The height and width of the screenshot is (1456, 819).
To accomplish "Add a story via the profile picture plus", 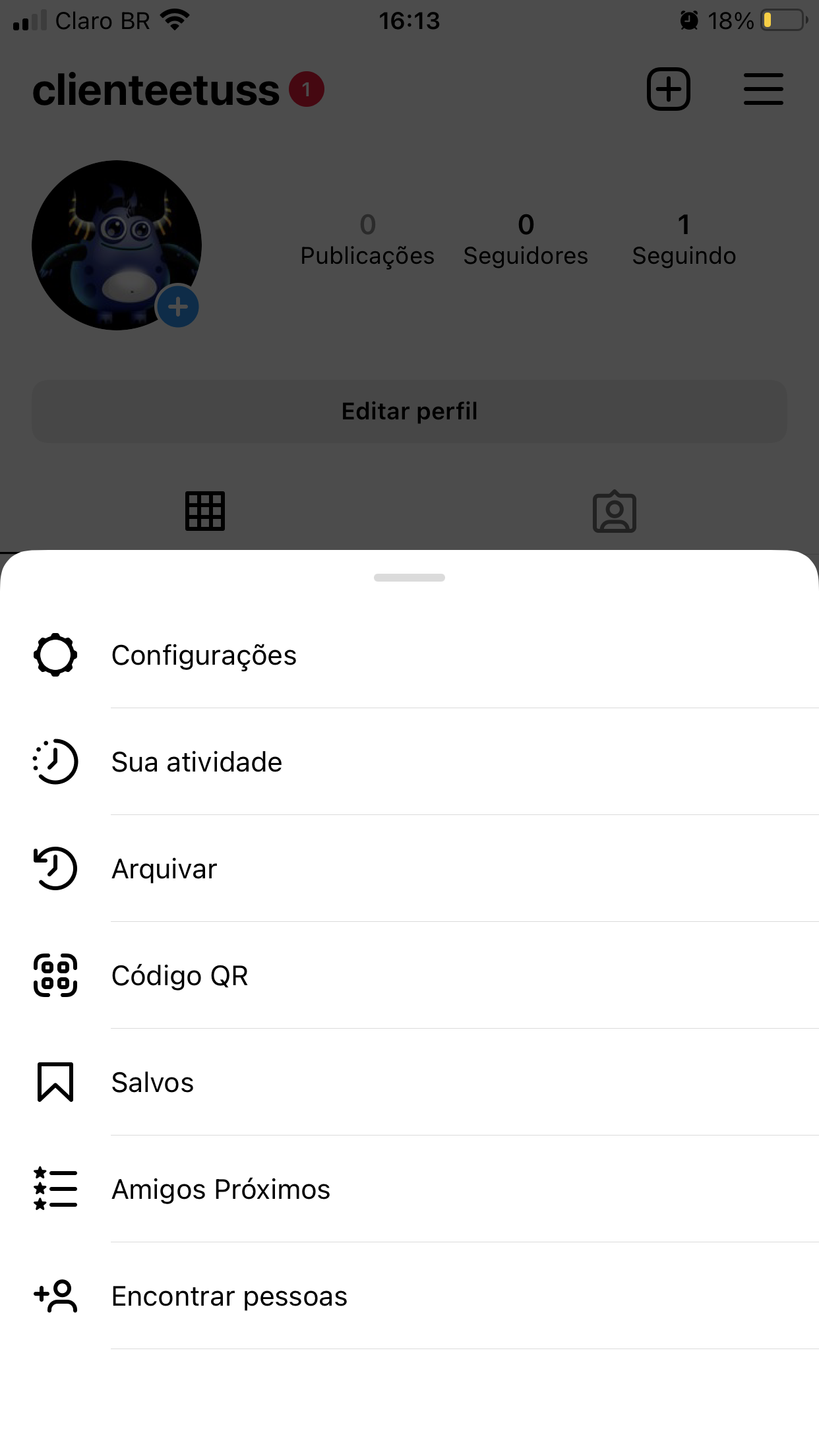I will pos(177,307).
